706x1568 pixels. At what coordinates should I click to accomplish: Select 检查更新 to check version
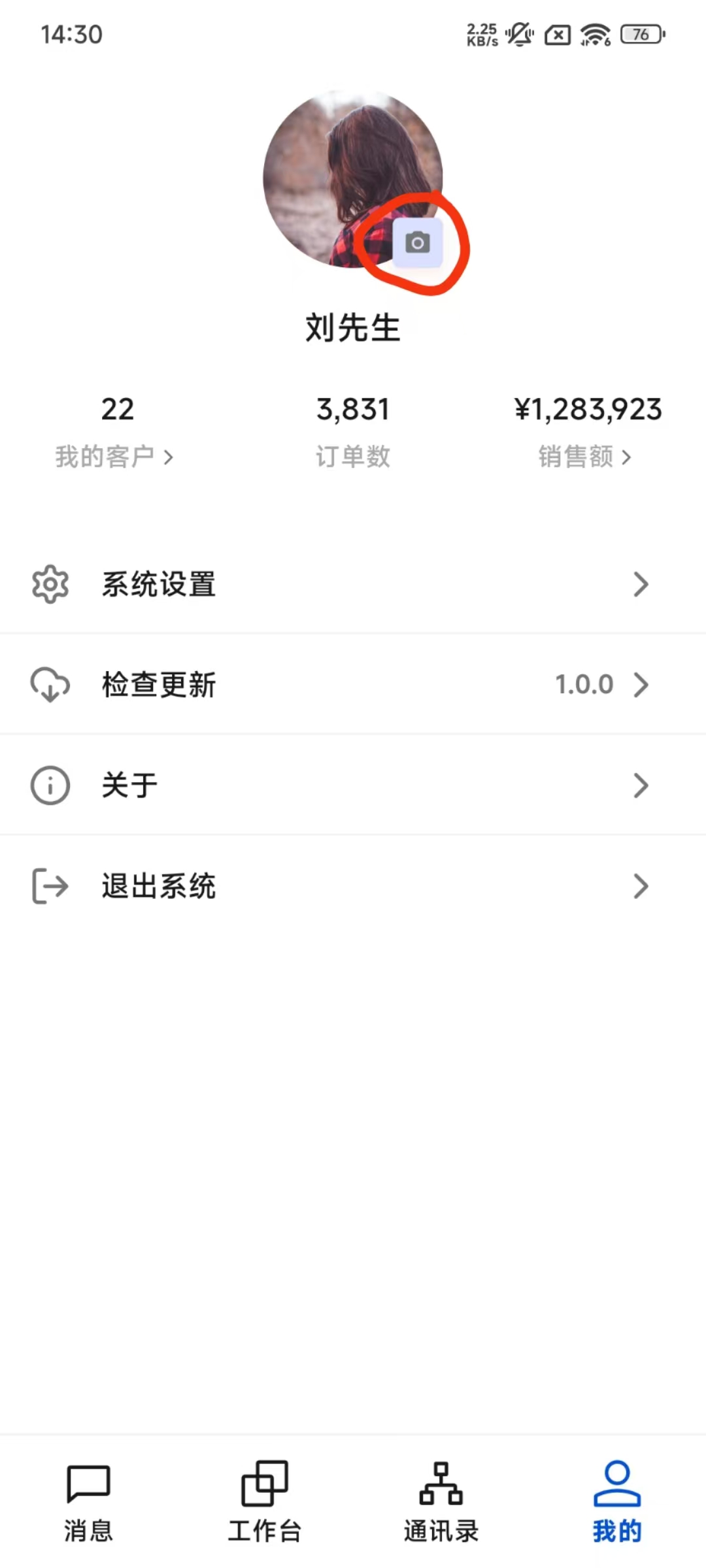click(353, 685)
